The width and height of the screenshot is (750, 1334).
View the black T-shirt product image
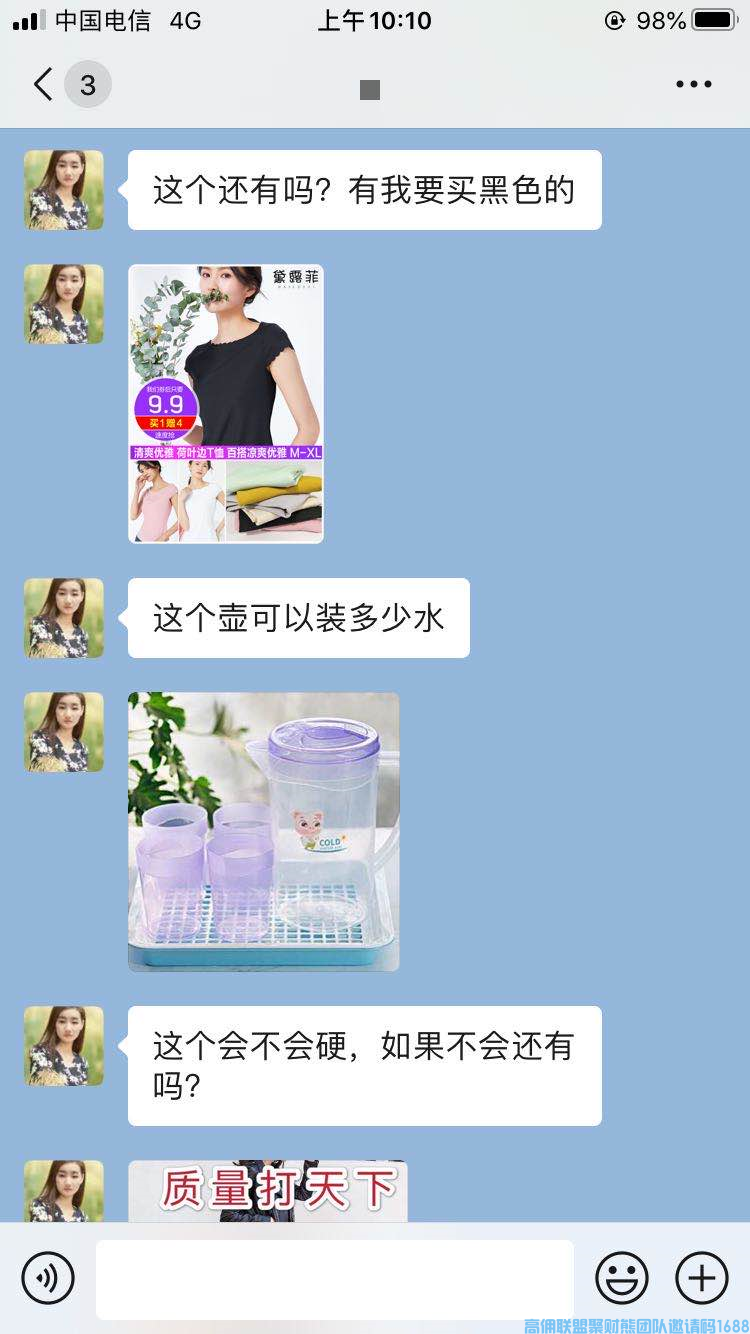pos(226,404)
